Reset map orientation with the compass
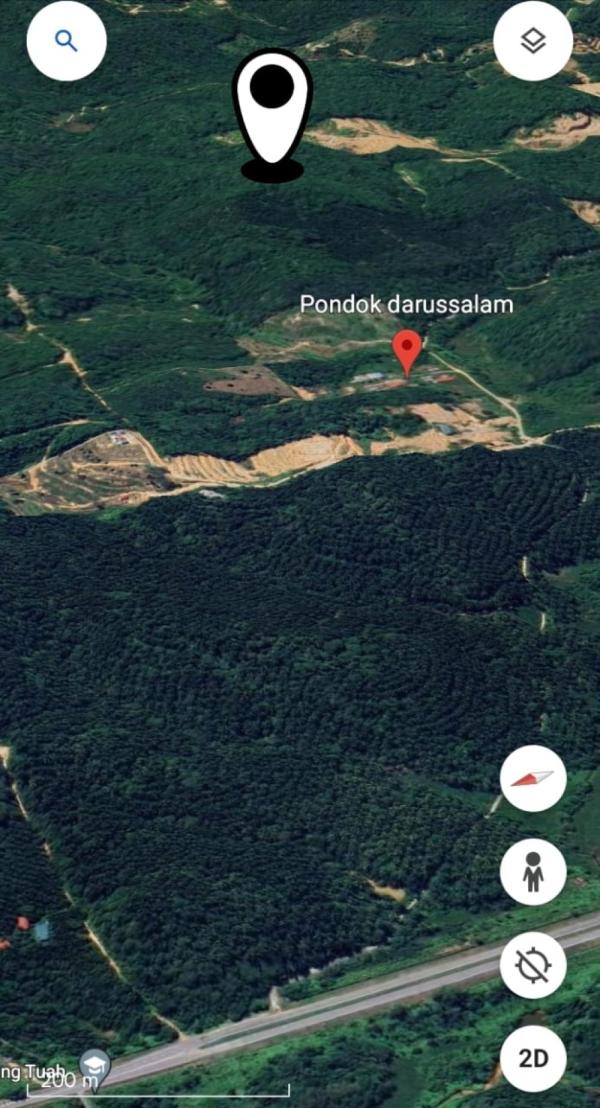This screenshot has height=1108, width=600. 533,778
